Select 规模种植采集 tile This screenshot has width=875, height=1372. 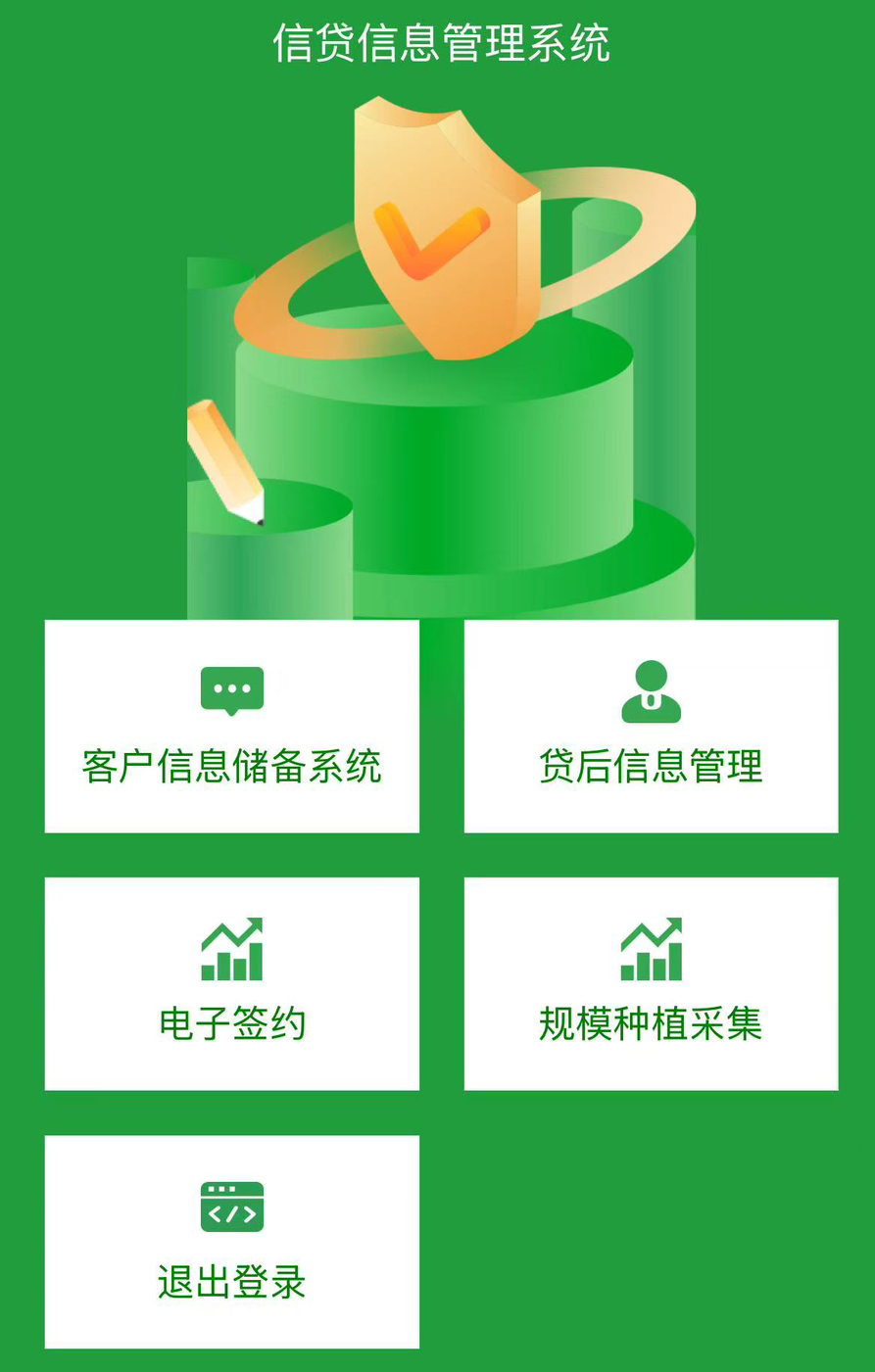pyautogui.click(x=651, y=983)
